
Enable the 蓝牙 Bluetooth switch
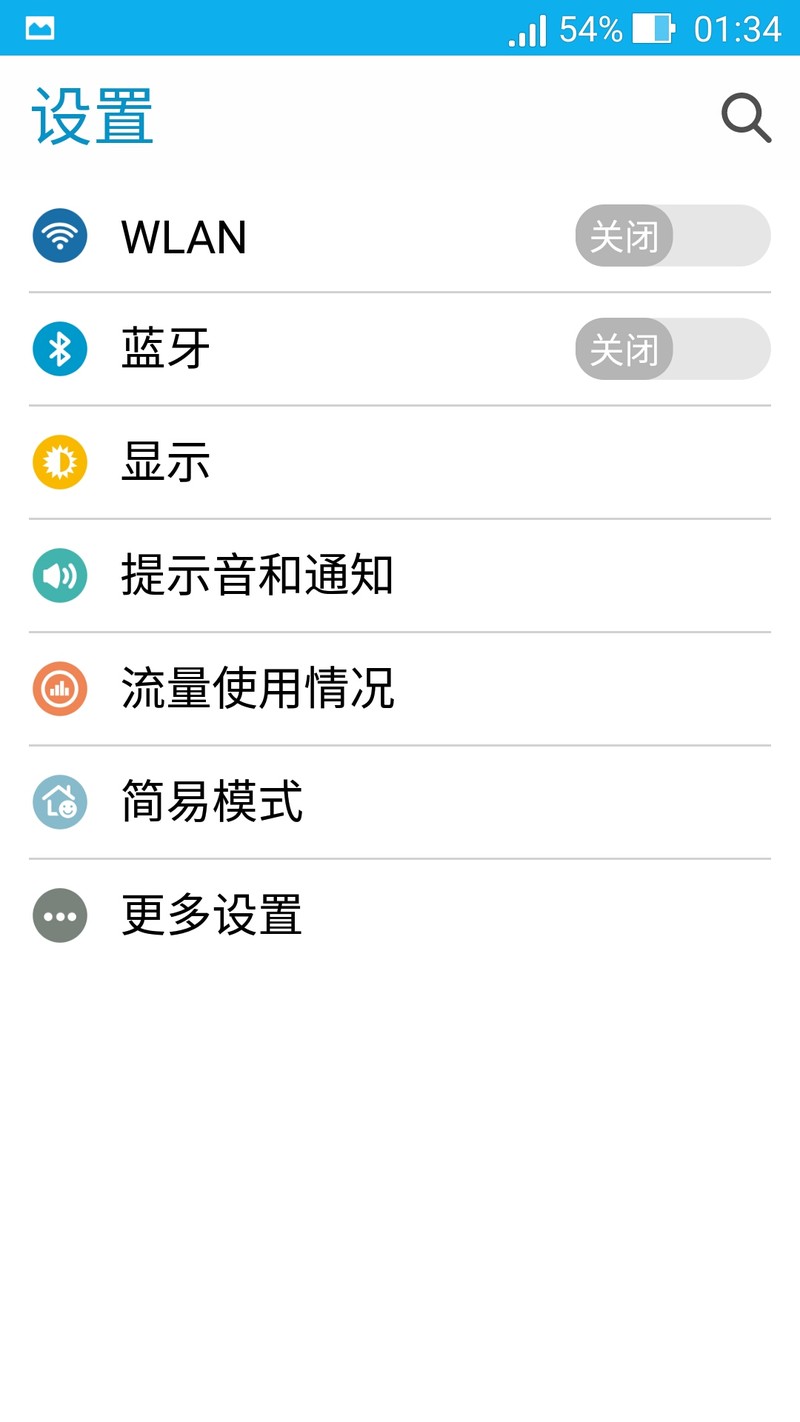[x=672, y=349]
